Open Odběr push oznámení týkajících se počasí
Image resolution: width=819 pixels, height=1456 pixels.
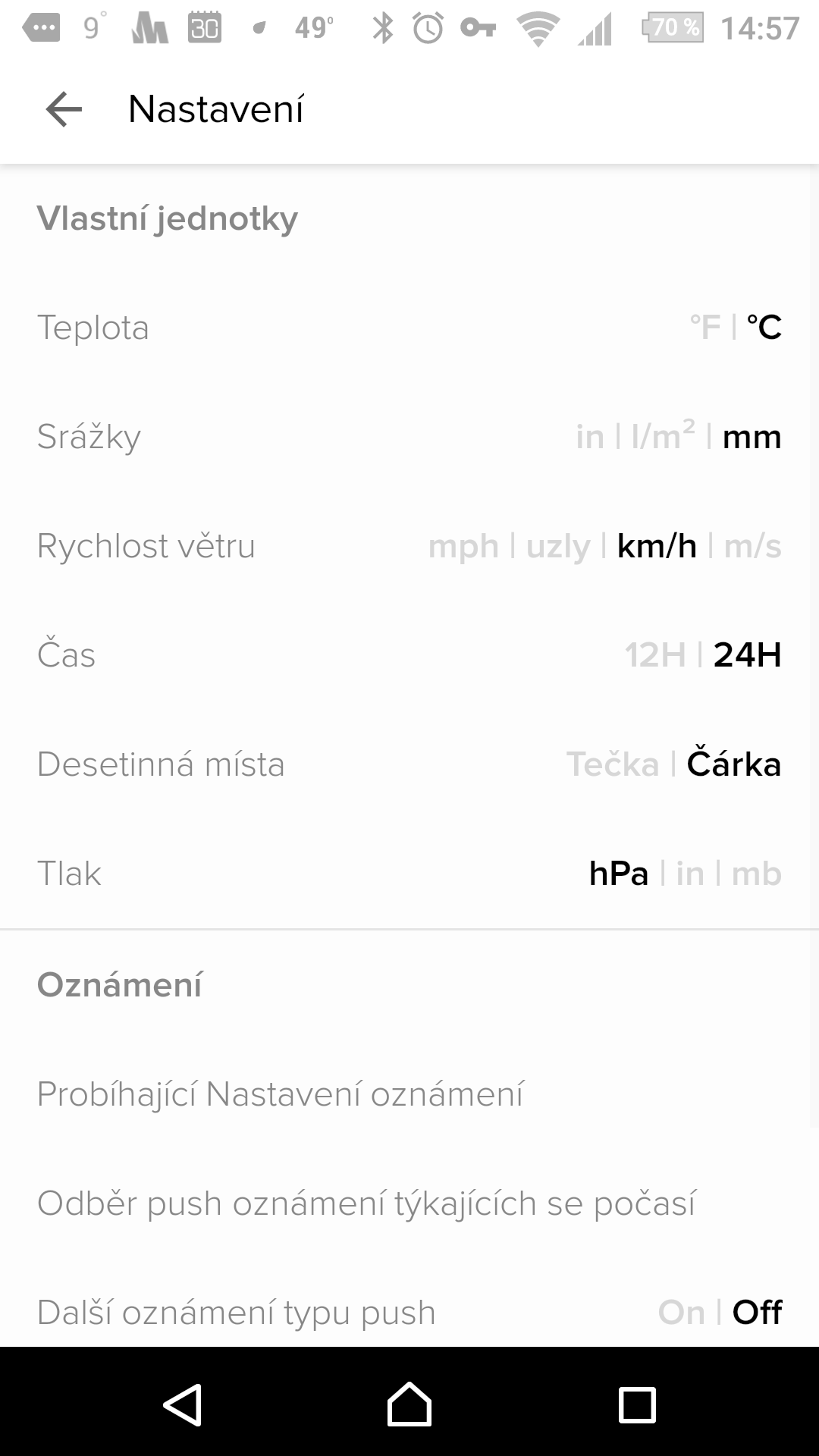[409, 1203]
